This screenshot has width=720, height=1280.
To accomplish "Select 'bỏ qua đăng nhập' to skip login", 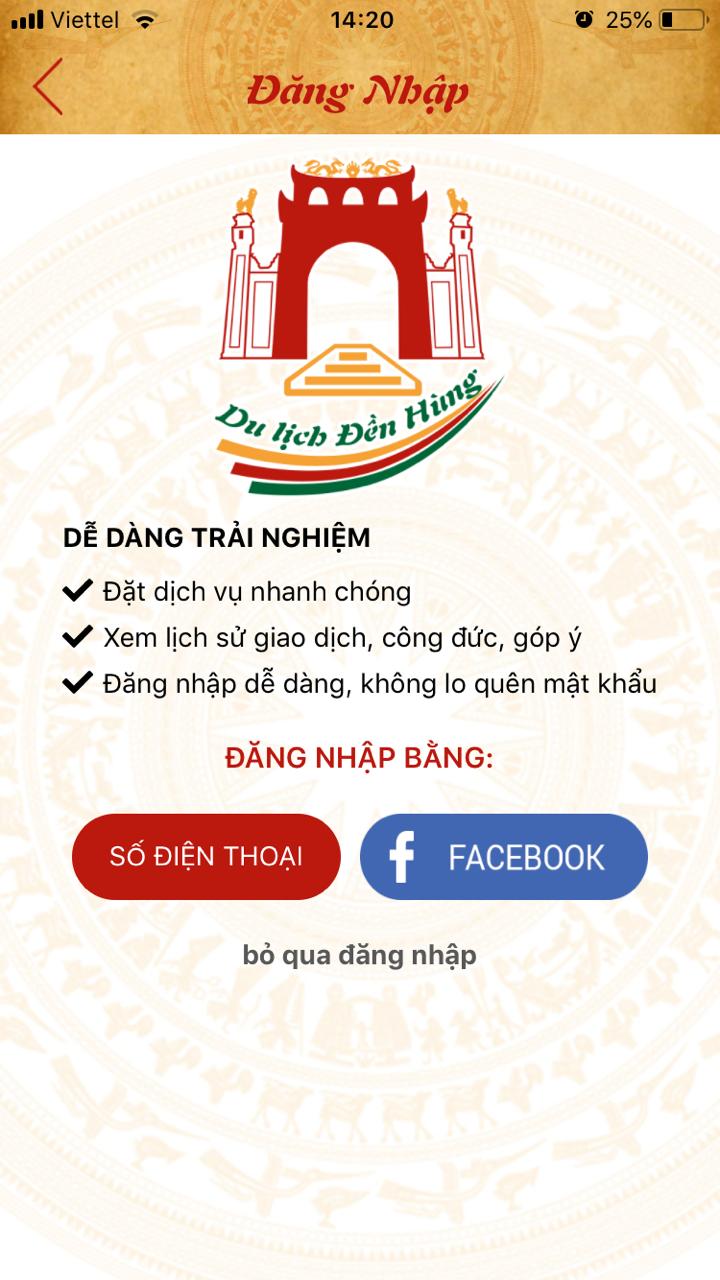I will [359, 955].
